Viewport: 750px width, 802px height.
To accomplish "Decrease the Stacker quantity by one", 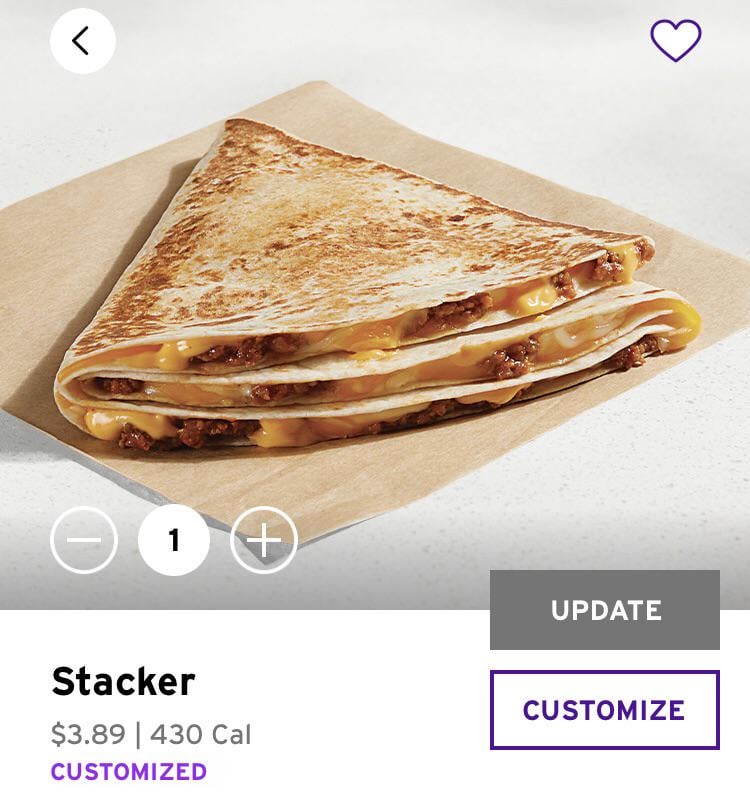I will 84,541.
